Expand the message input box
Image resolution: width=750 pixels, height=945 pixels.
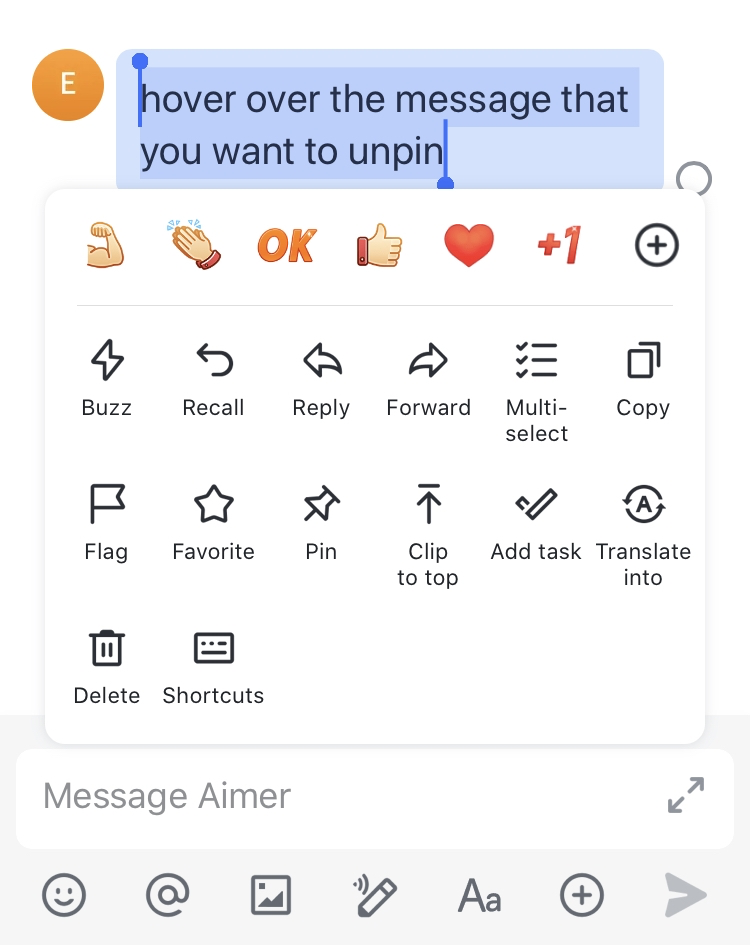click(686, 795)
